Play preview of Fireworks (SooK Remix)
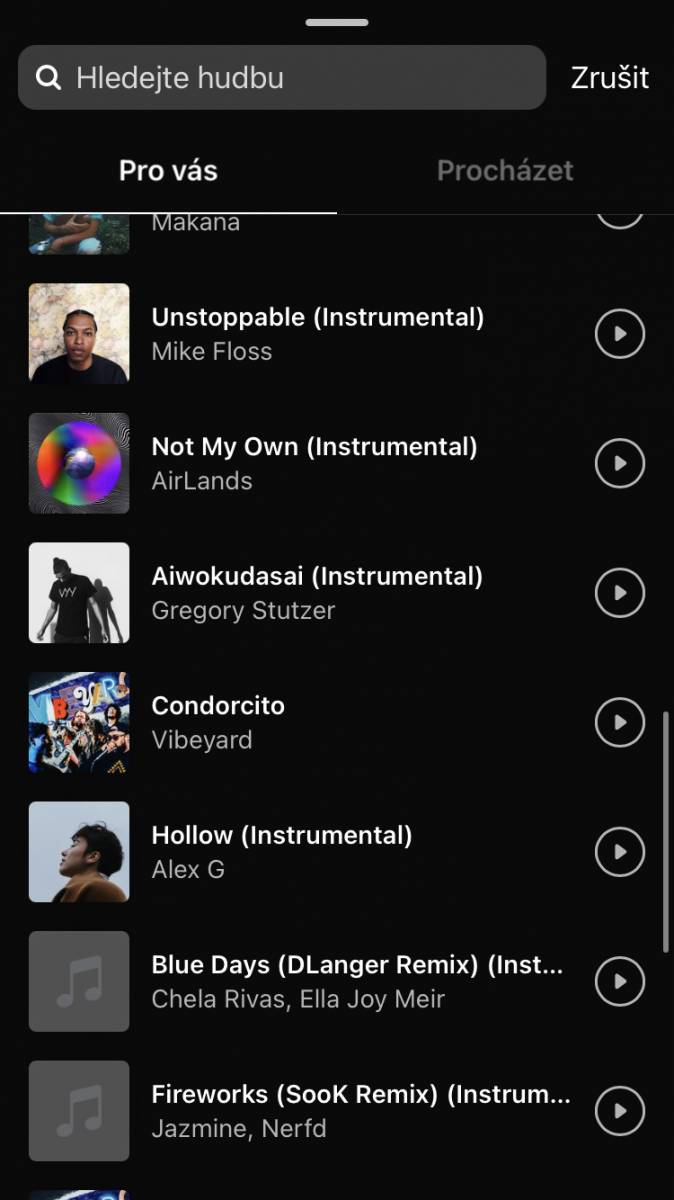 coord(620,1110)
